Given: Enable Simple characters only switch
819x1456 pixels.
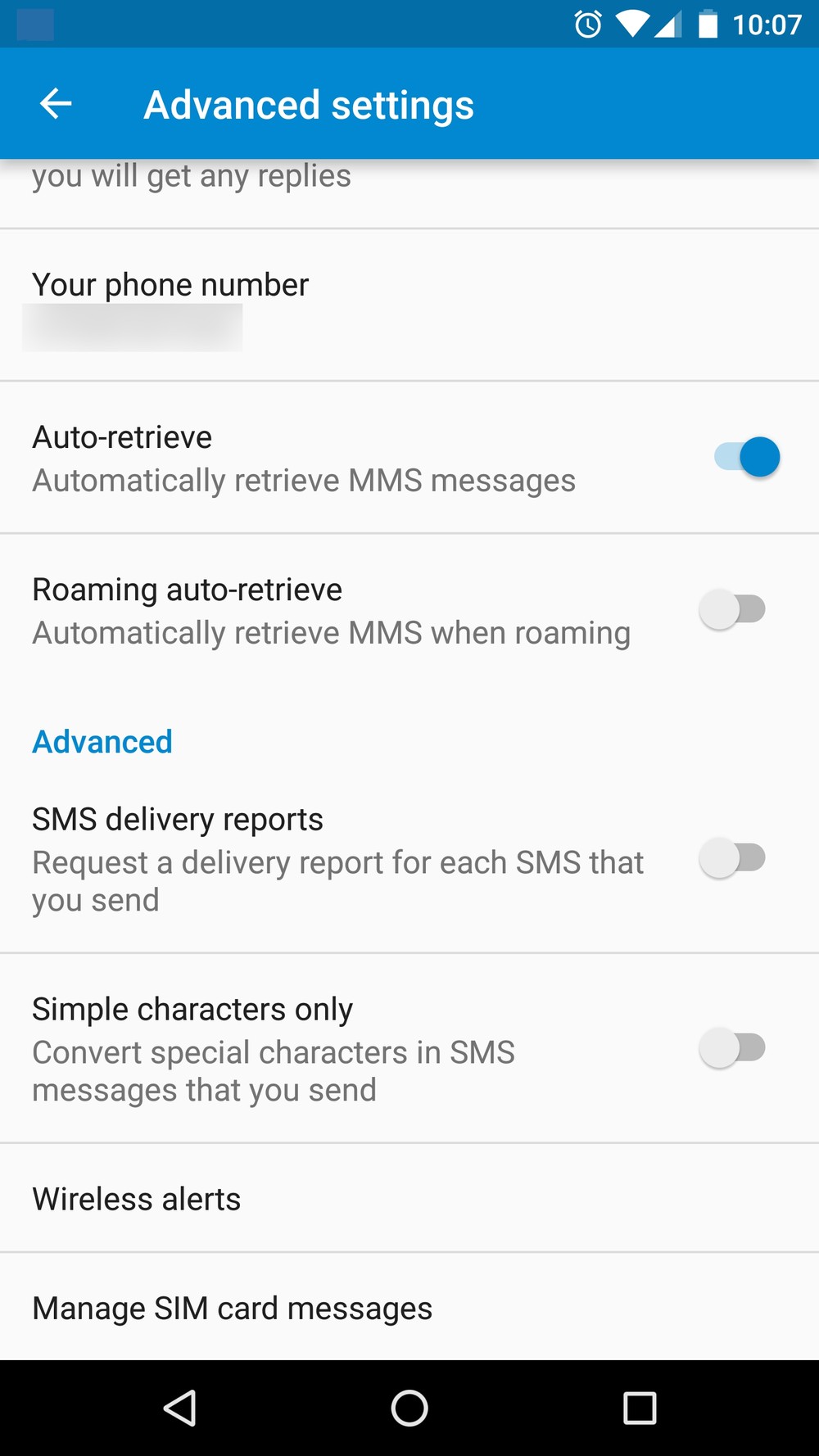Looking at the screenshot, I should 732,1047.
